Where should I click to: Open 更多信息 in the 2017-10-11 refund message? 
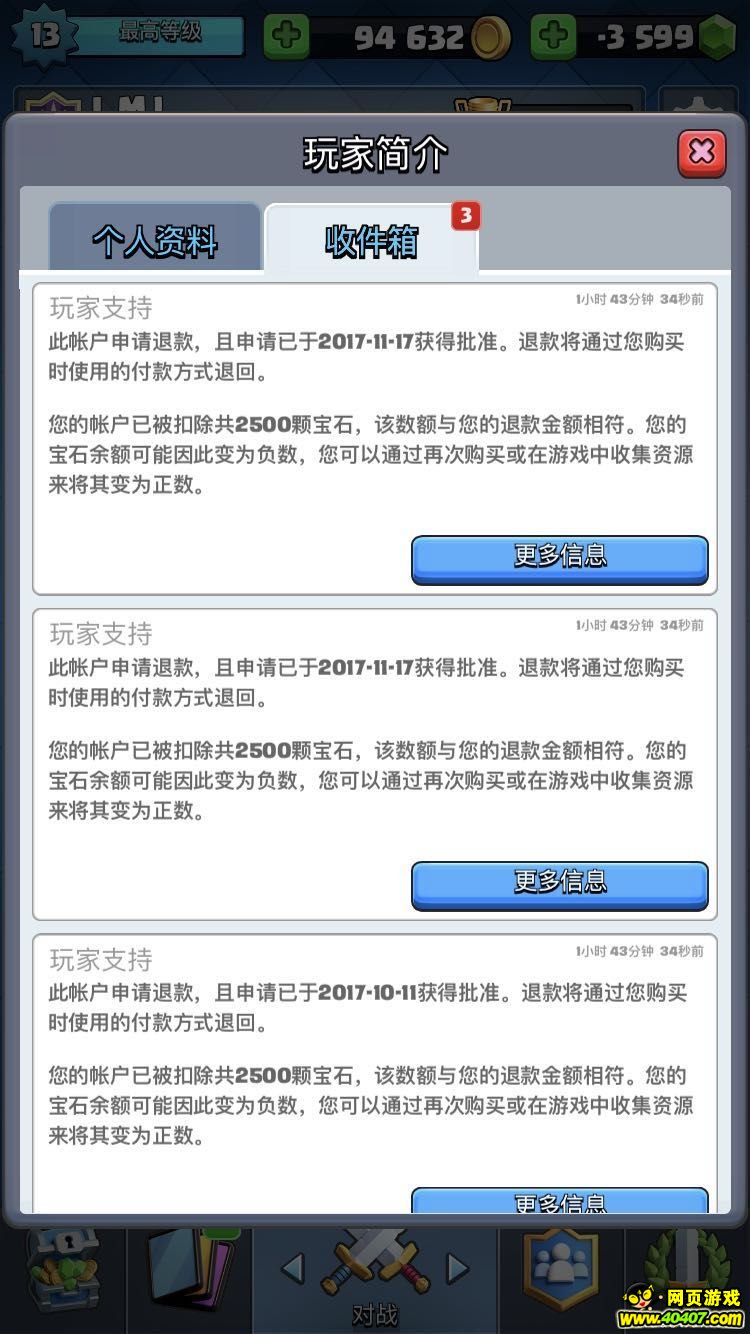pos(559,1201)
